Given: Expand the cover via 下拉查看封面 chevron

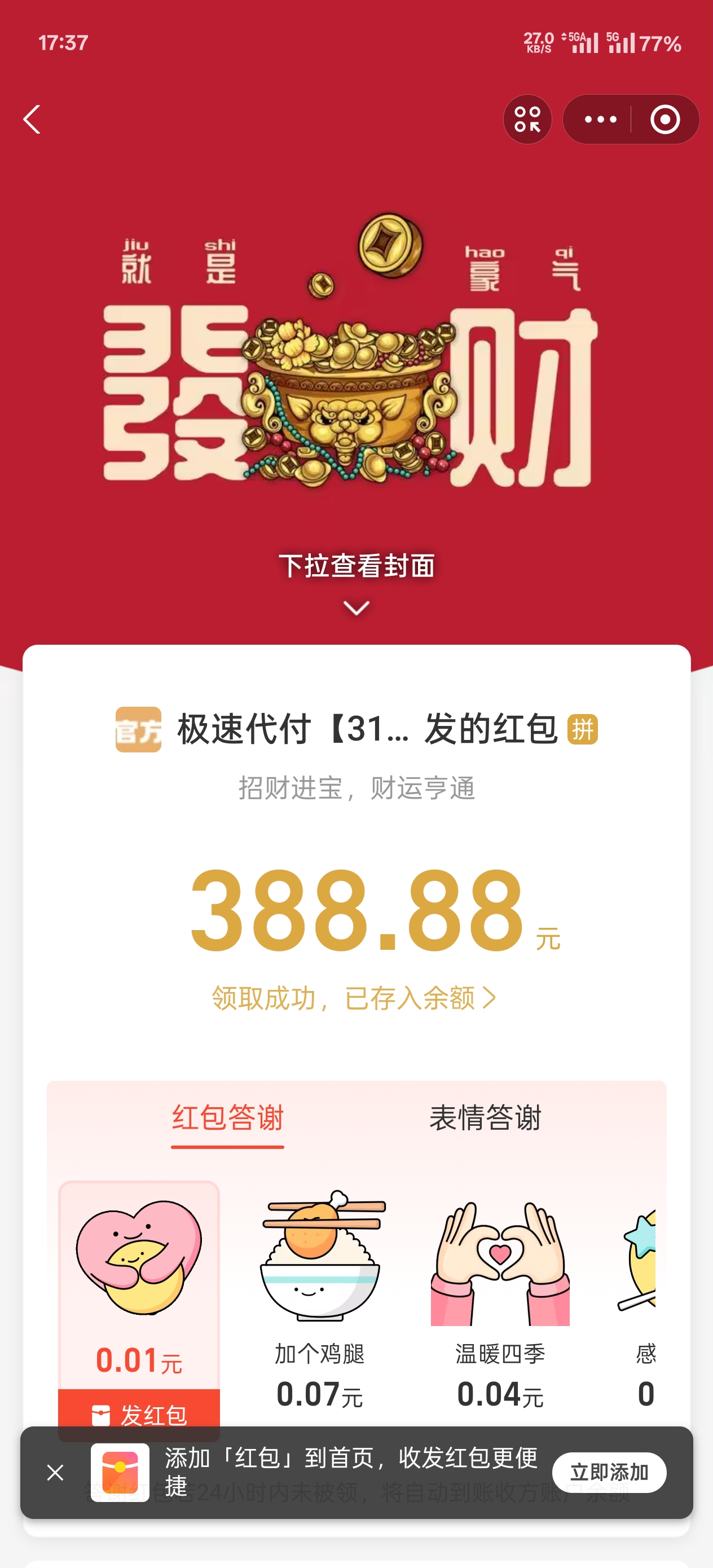Looking at the screenshot, I should [x=356, y=607].
